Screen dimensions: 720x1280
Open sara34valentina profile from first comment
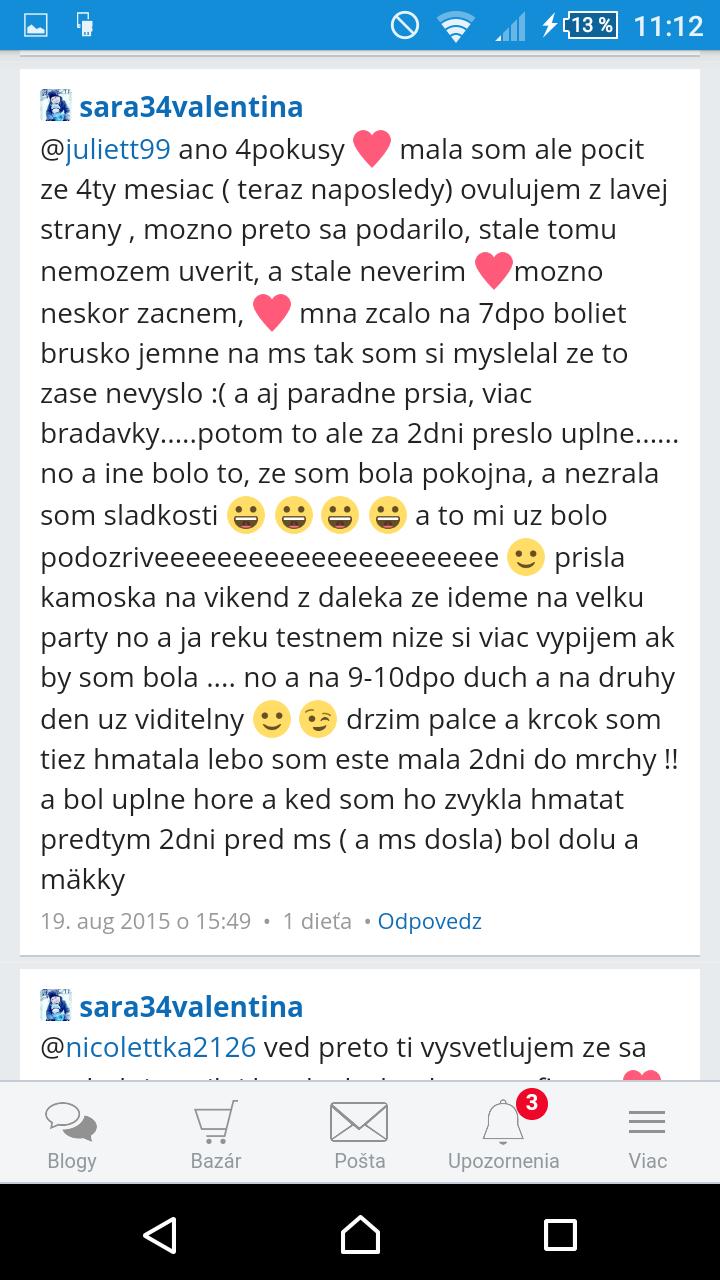click(190, 107)
